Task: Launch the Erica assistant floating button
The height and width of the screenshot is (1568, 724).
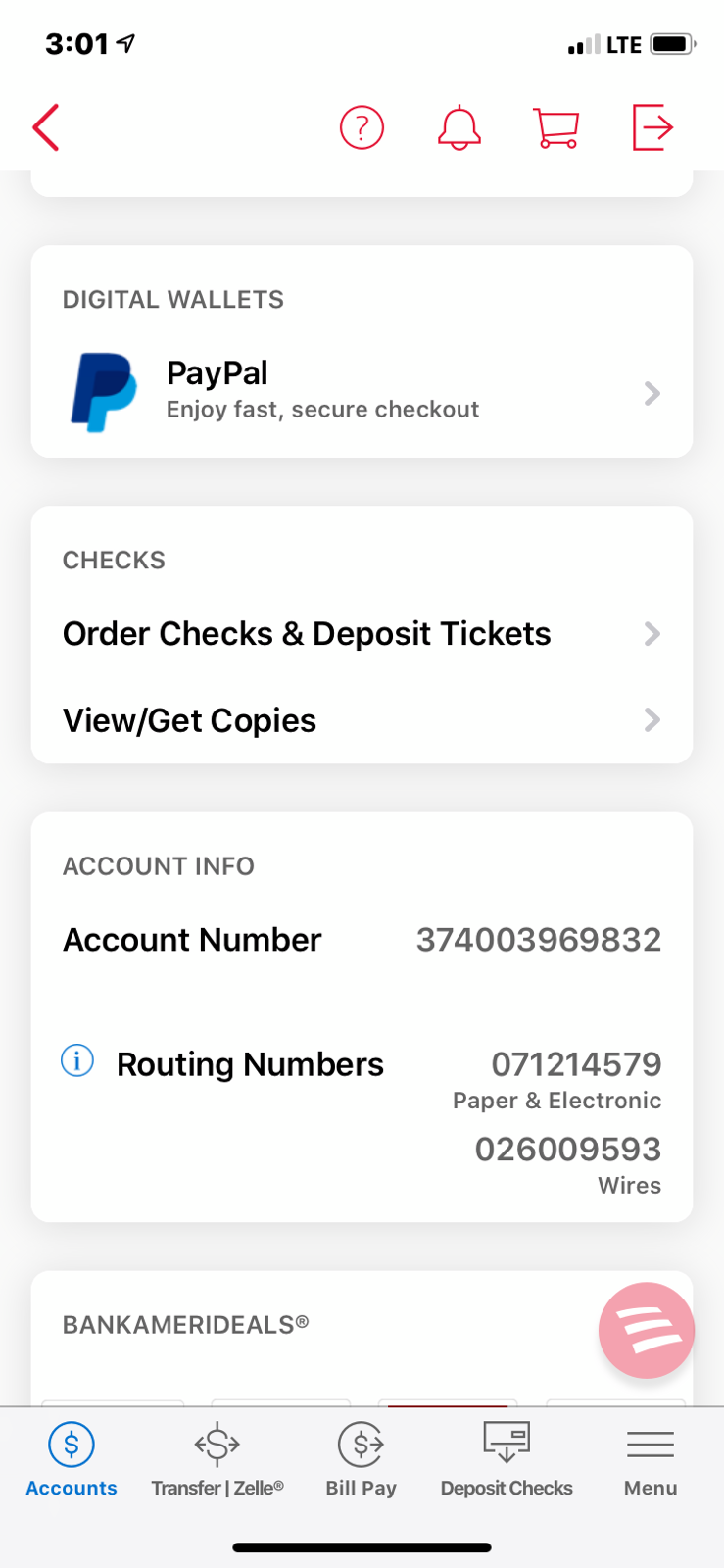Action: click(647, 1330)
